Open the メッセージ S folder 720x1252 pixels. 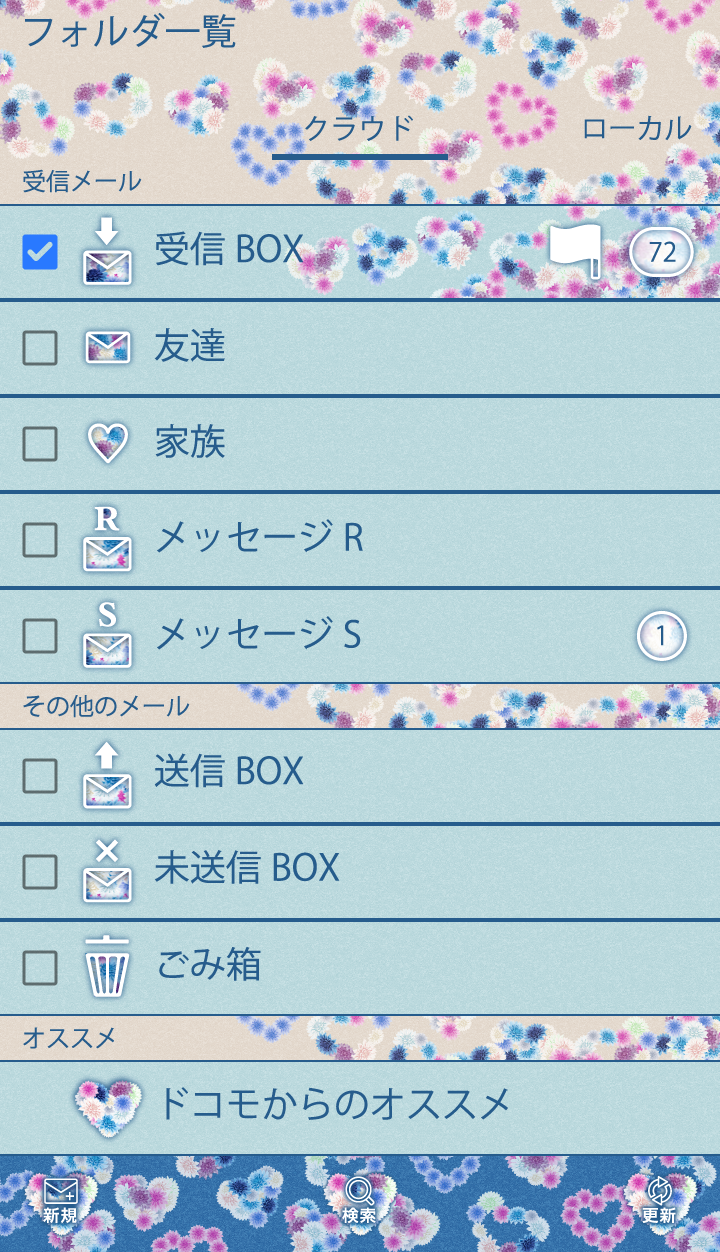click(258, 635)
